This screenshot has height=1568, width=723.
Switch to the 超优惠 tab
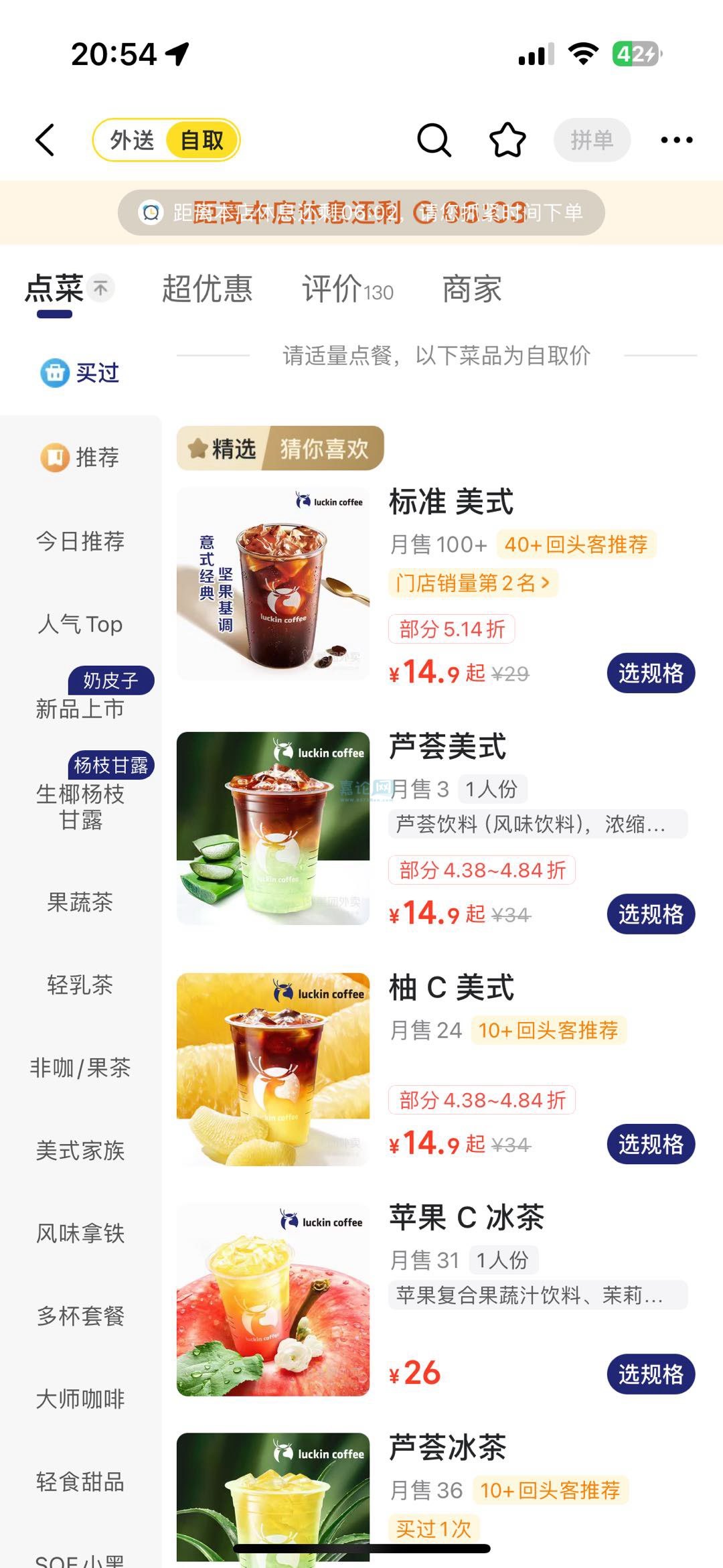coord(207,289)
